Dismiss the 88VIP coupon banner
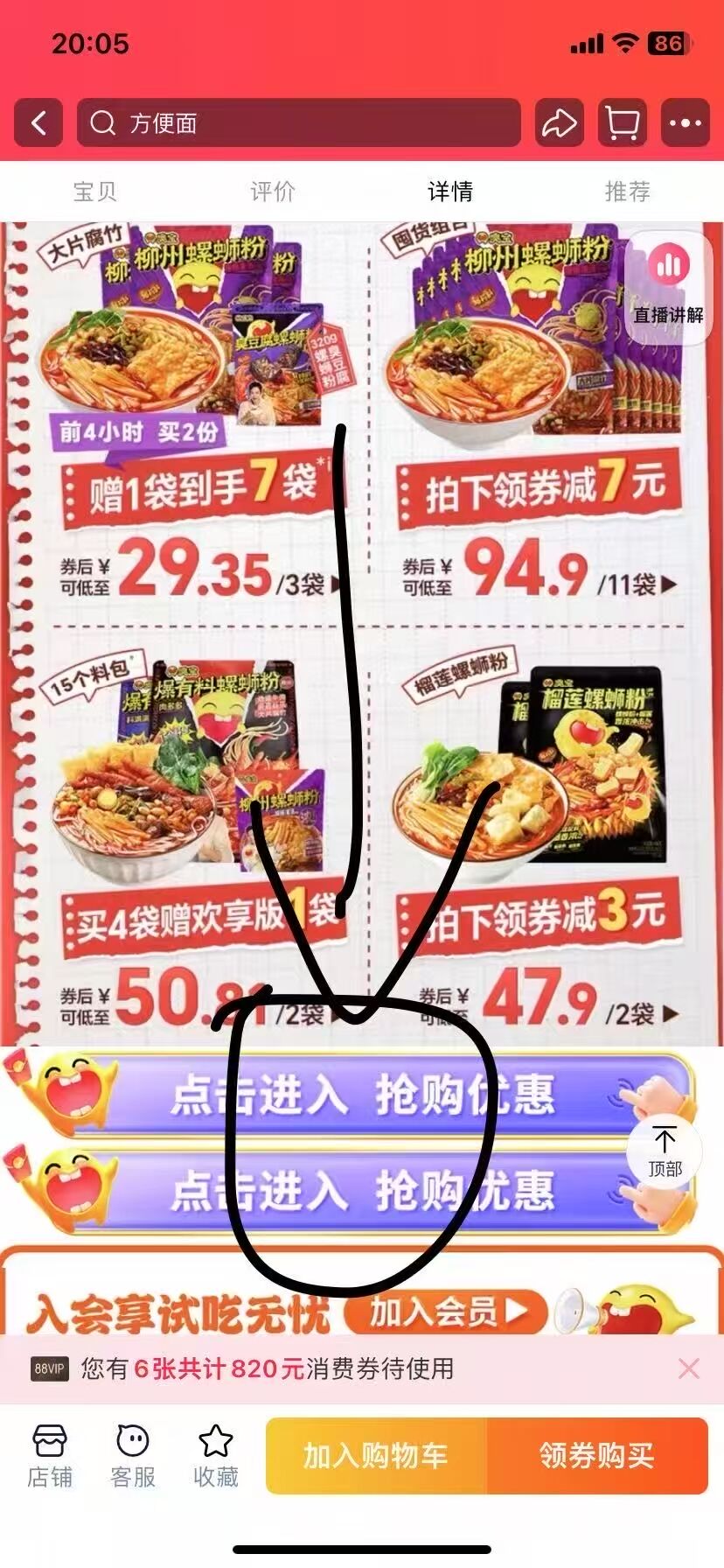Viewport: 724px width, 1568px height. 689,1368
